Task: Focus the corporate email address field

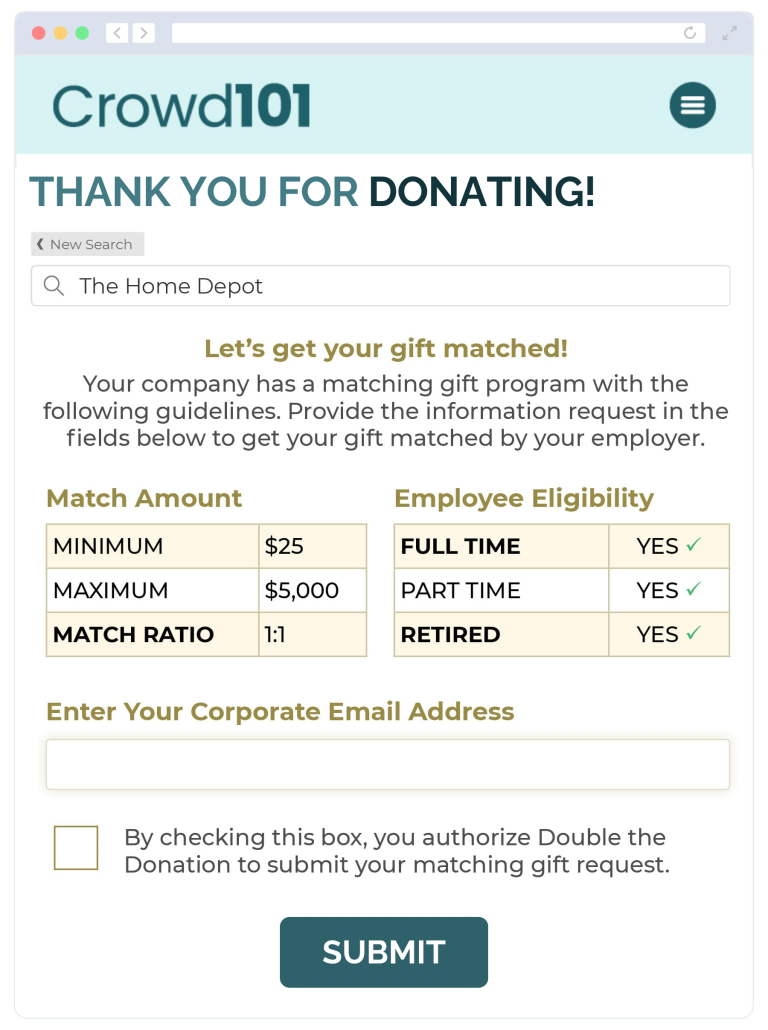Action: (387, 765)
